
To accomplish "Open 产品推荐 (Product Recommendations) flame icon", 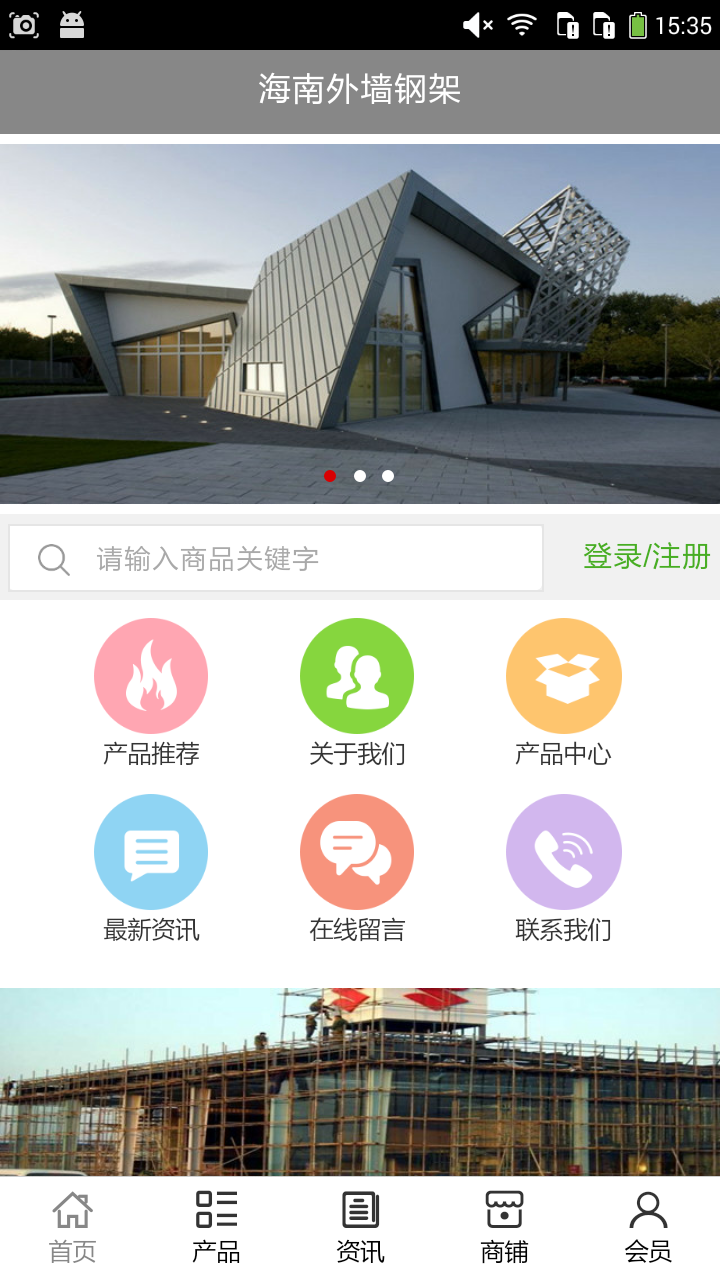I will pyautogui.click(x=151, y=675).
